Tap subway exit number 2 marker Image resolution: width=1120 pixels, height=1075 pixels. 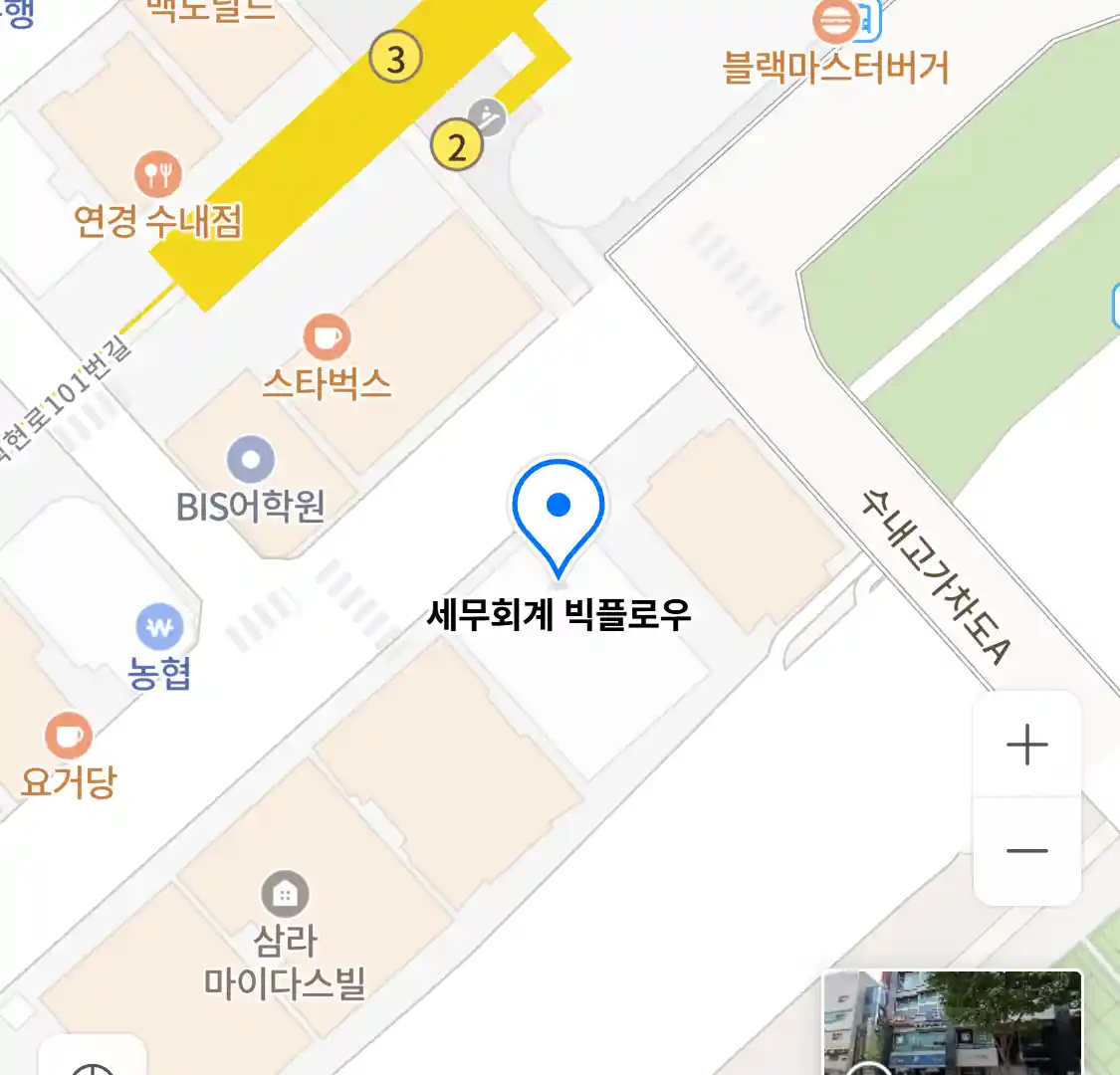coord(456,147)
